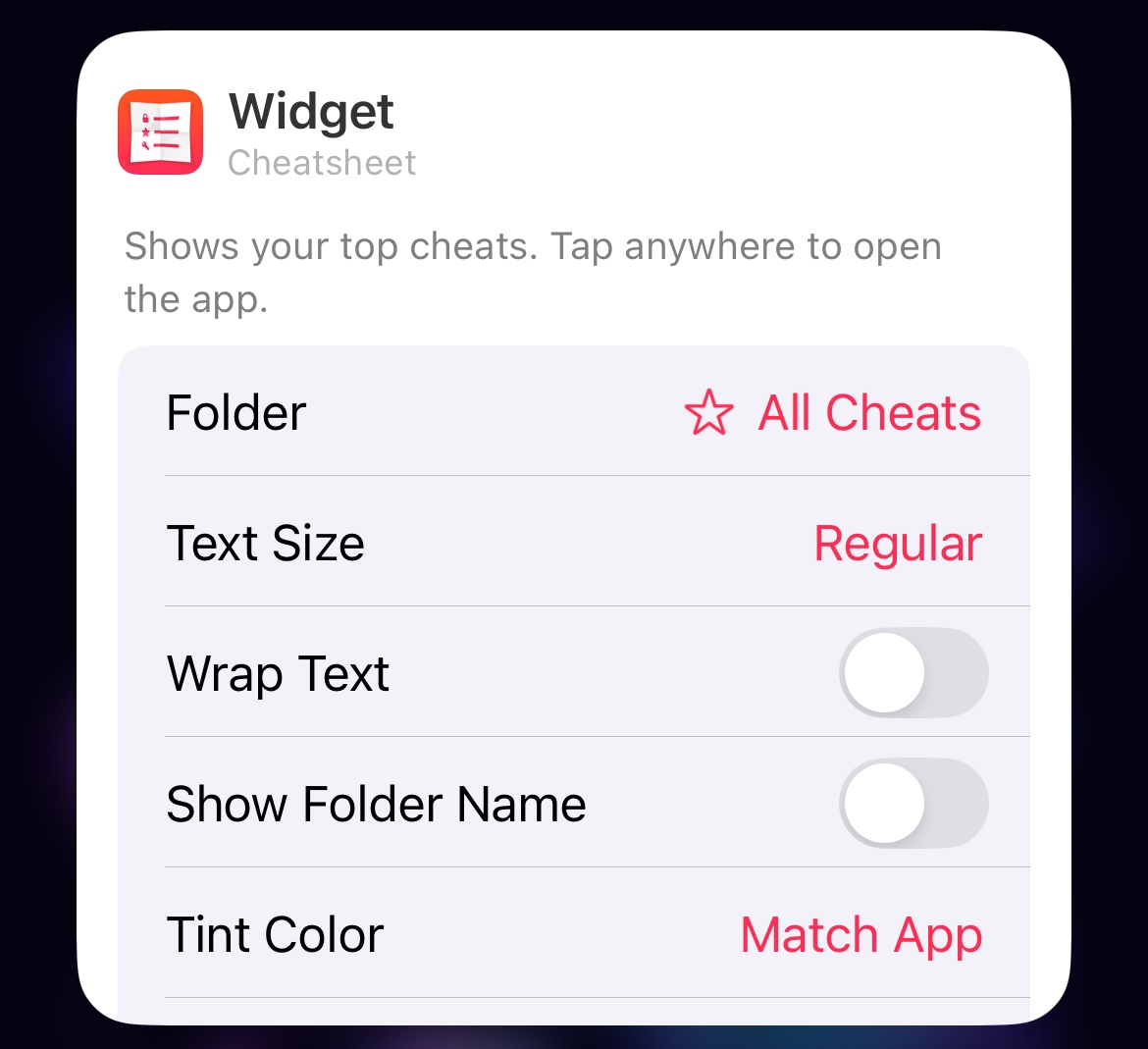Open Tint Color option Match App

click(861, 934)
